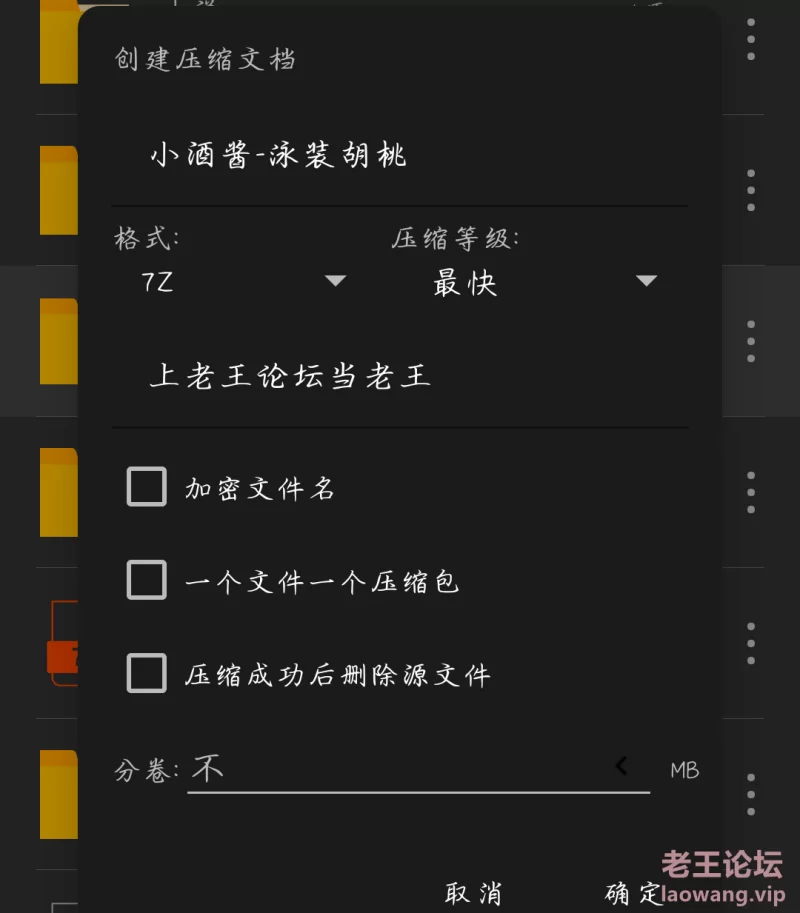
Task: Check 一个文件一个压缩包 option
Action: click(x=147, y=580)
